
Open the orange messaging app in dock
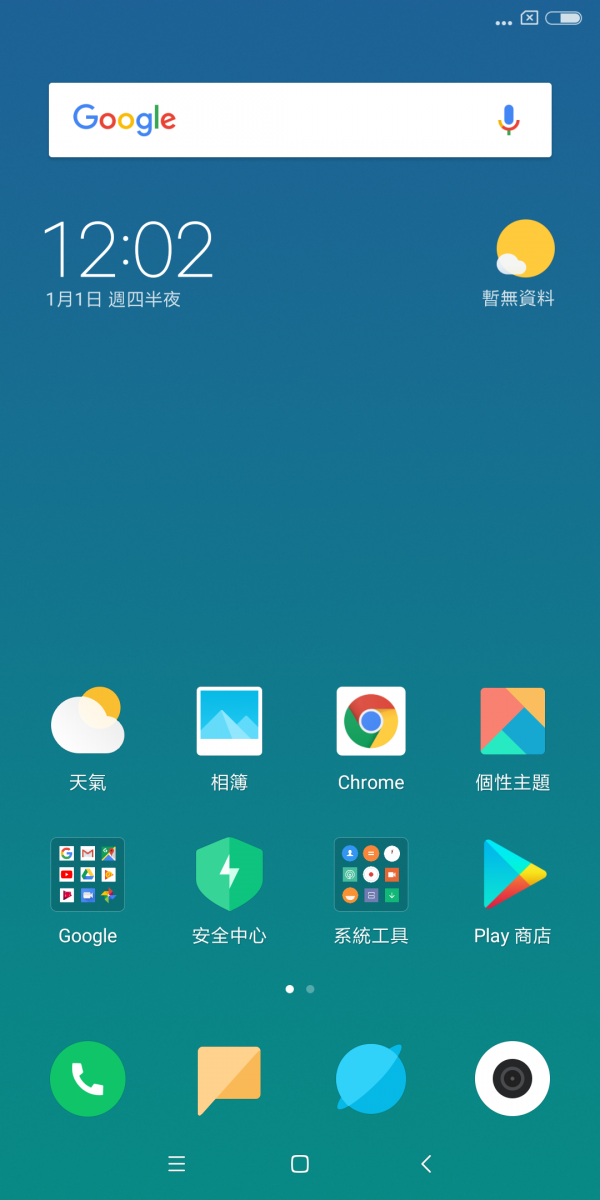pyautogui.click(x=229, y=1081)
